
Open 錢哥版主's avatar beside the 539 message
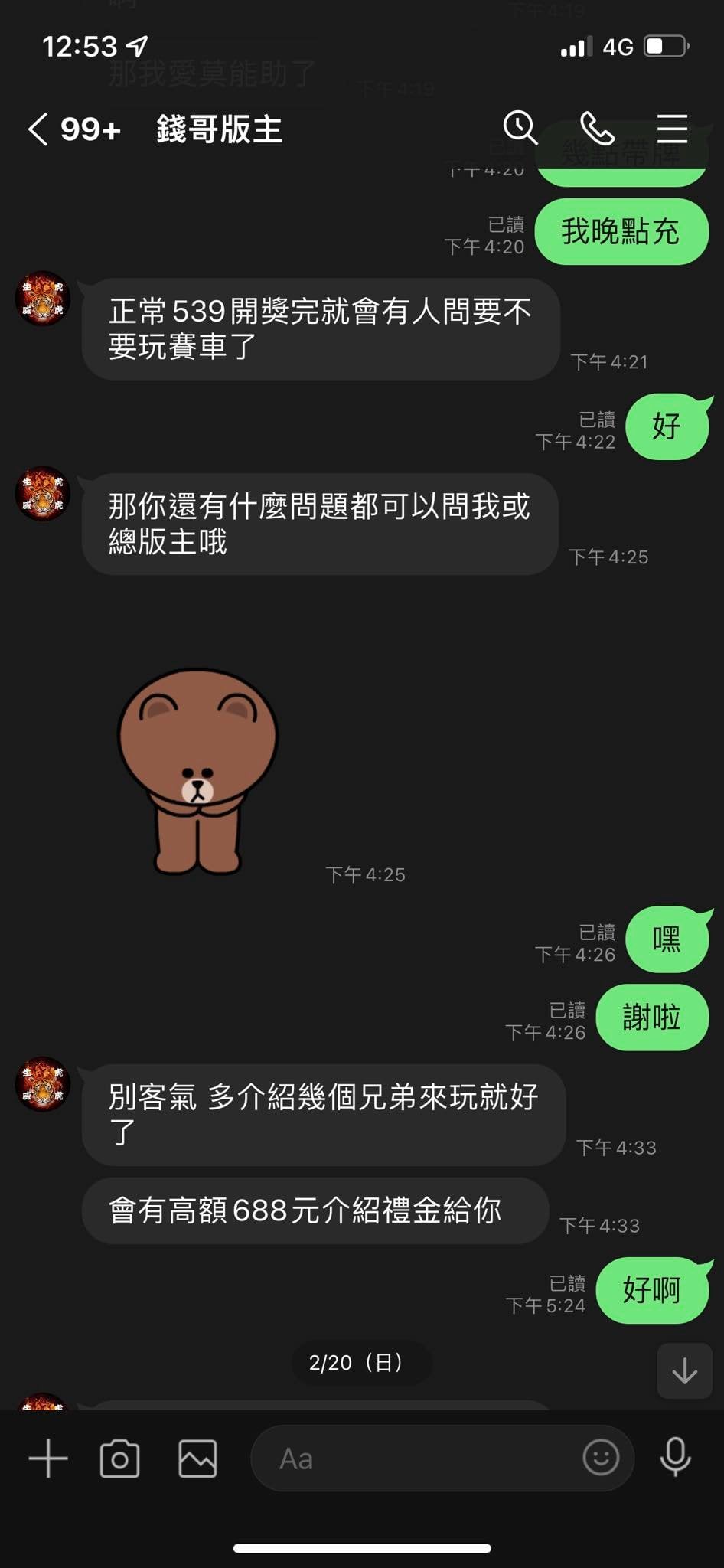pos(43,299)
